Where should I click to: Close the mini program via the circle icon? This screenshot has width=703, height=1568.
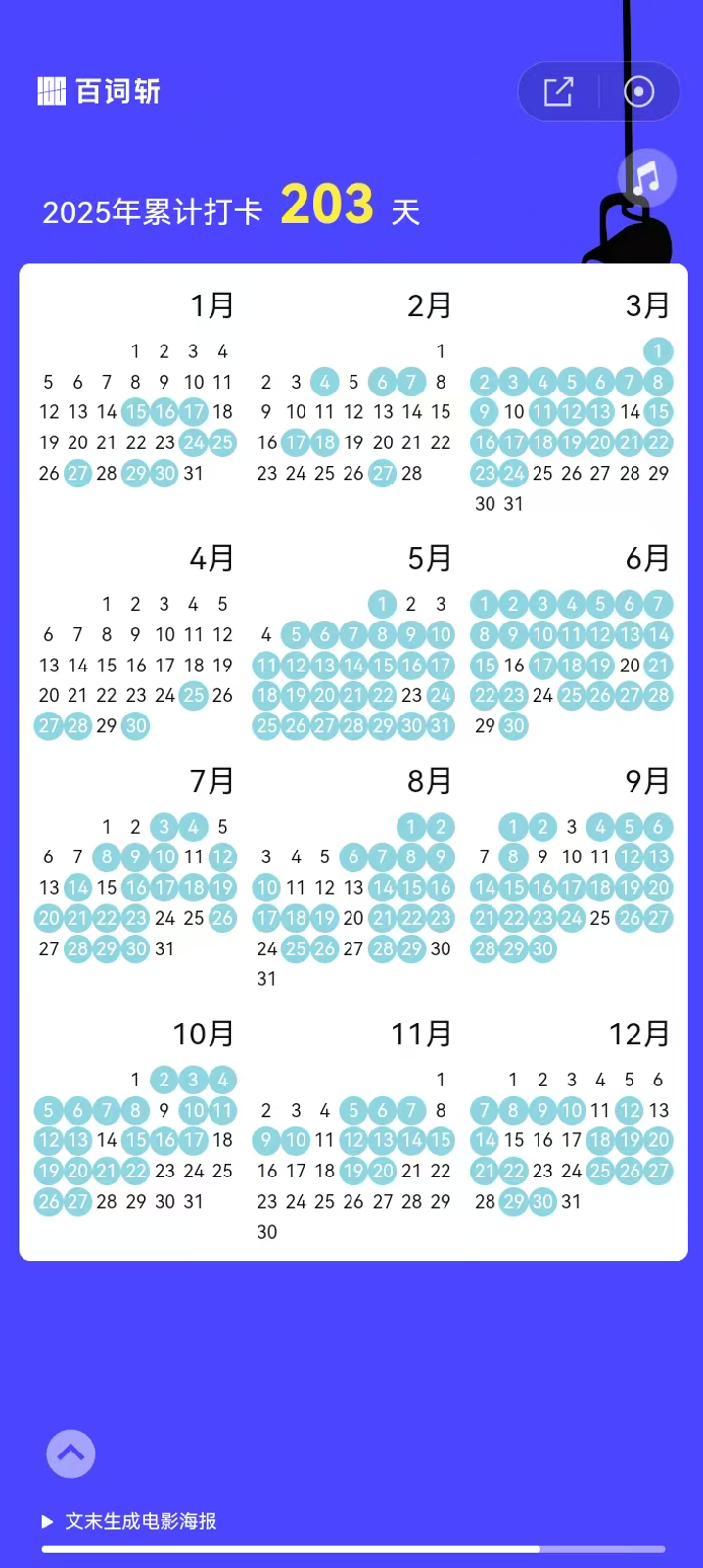pyautogui.click(x=639, y=92)
